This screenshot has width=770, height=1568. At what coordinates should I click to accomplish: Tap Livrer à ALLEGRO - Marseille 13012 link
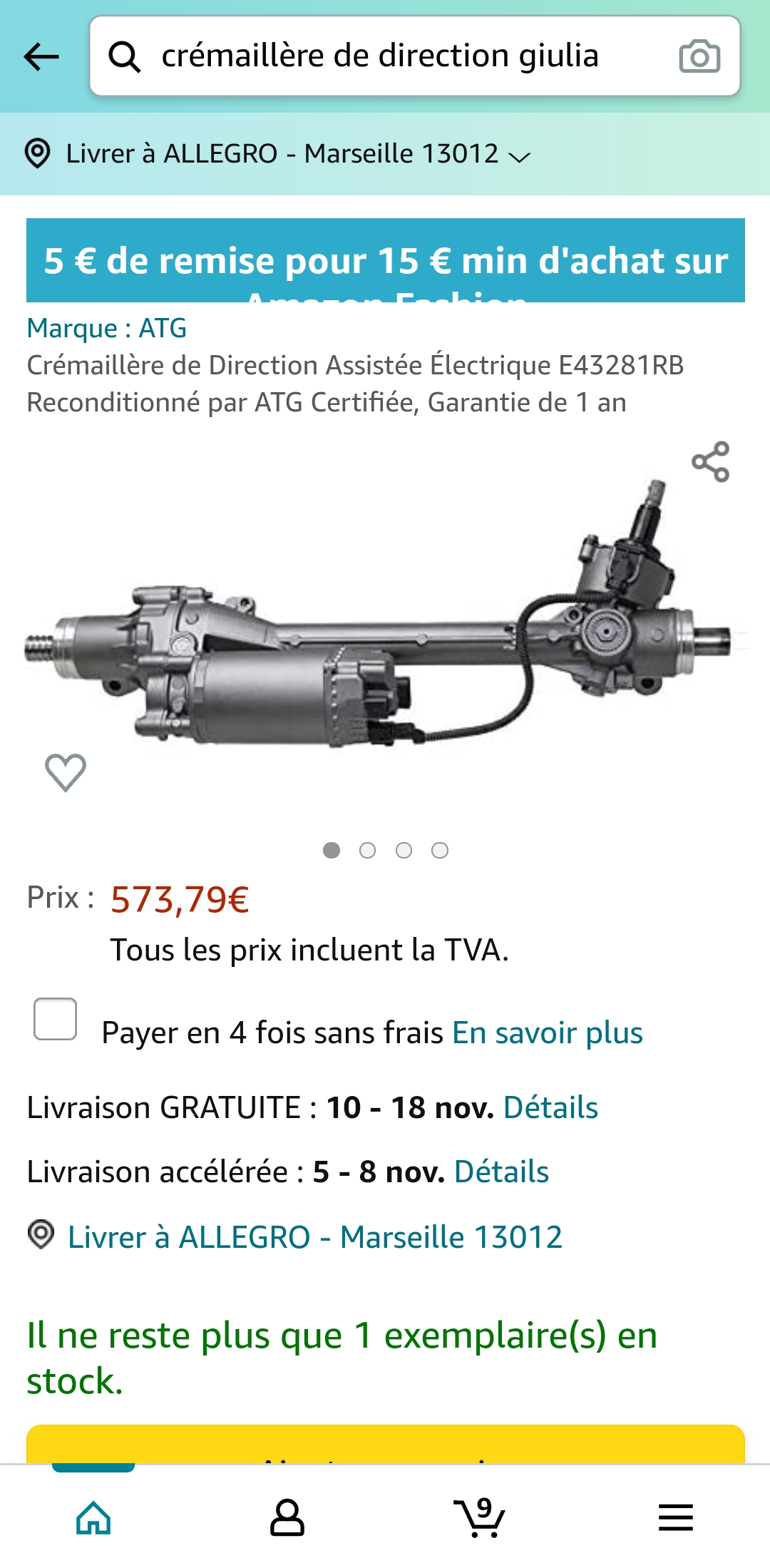[x=314, y=1237]
